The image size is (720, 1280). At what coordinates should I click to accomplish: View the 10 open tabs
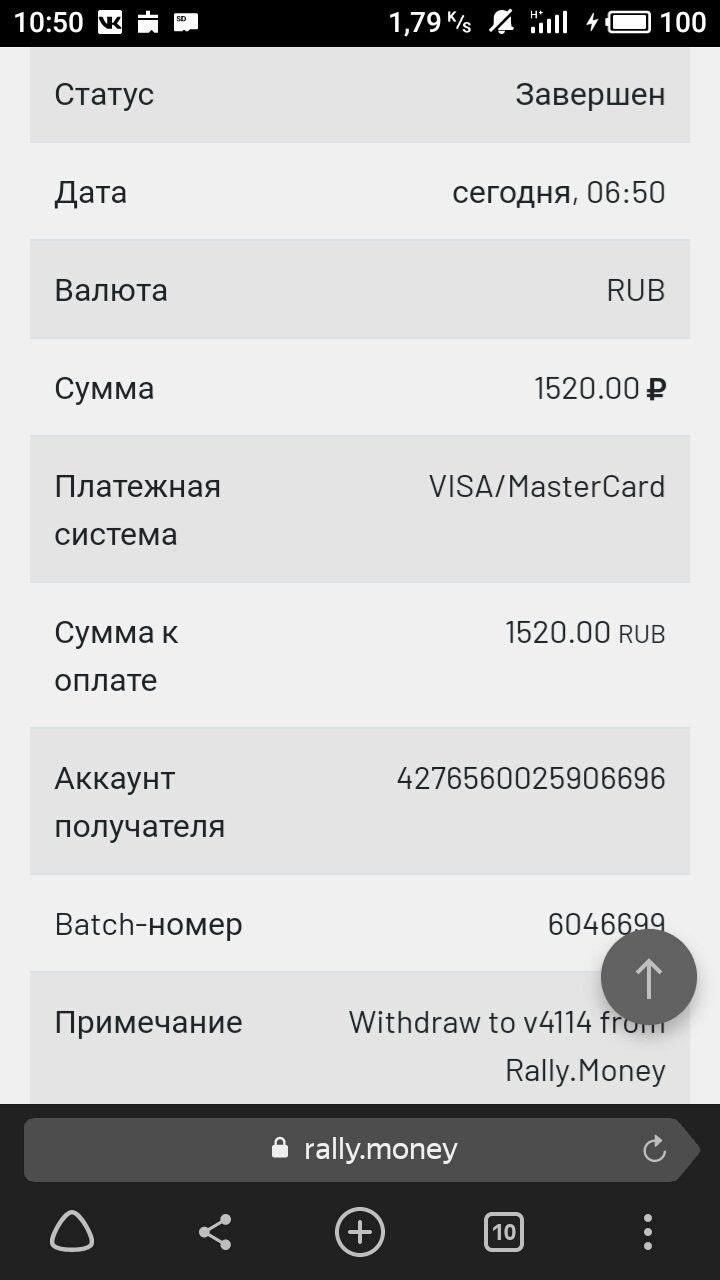coord(504,1232)
